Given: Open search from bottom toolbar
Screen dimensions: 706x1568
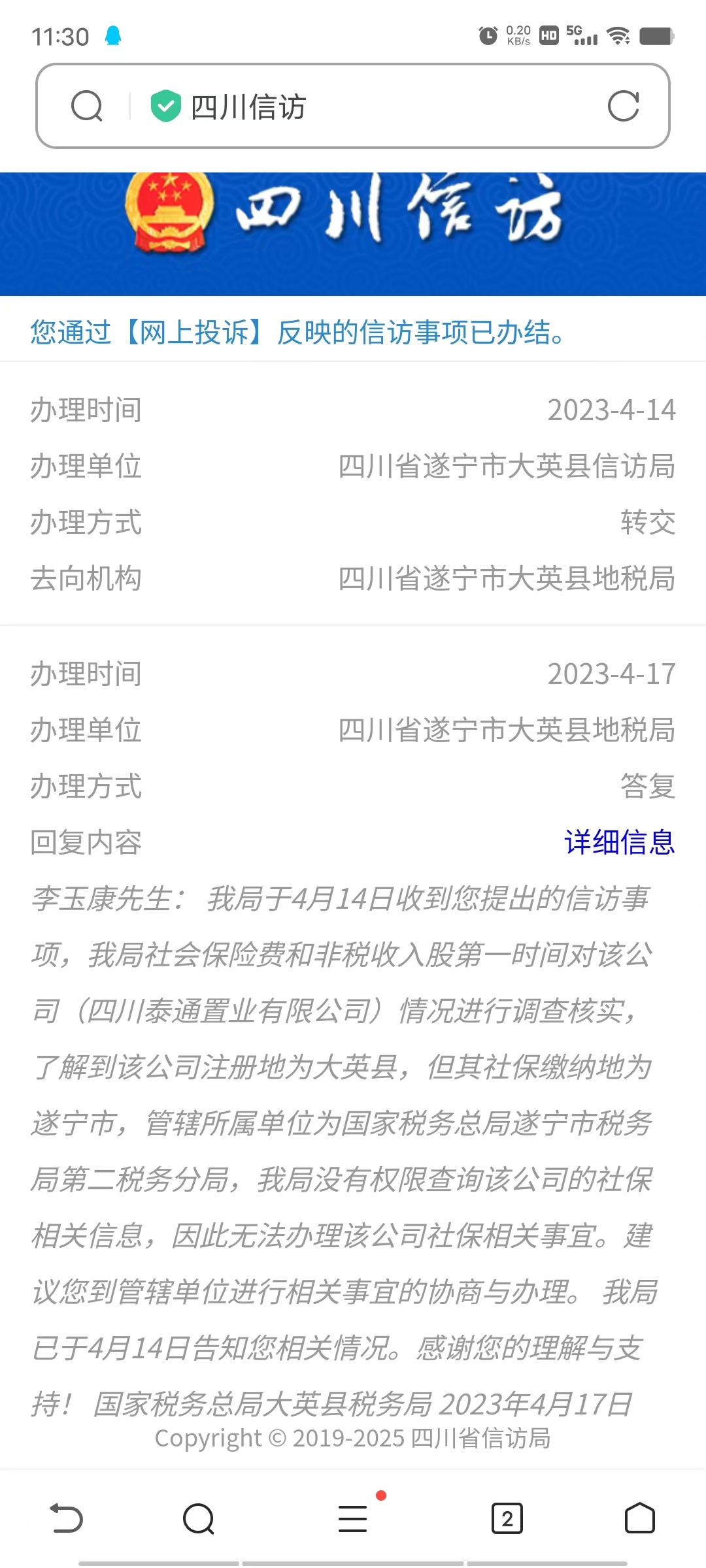Looking at the screenshot, I should (x=199, y=1518).
